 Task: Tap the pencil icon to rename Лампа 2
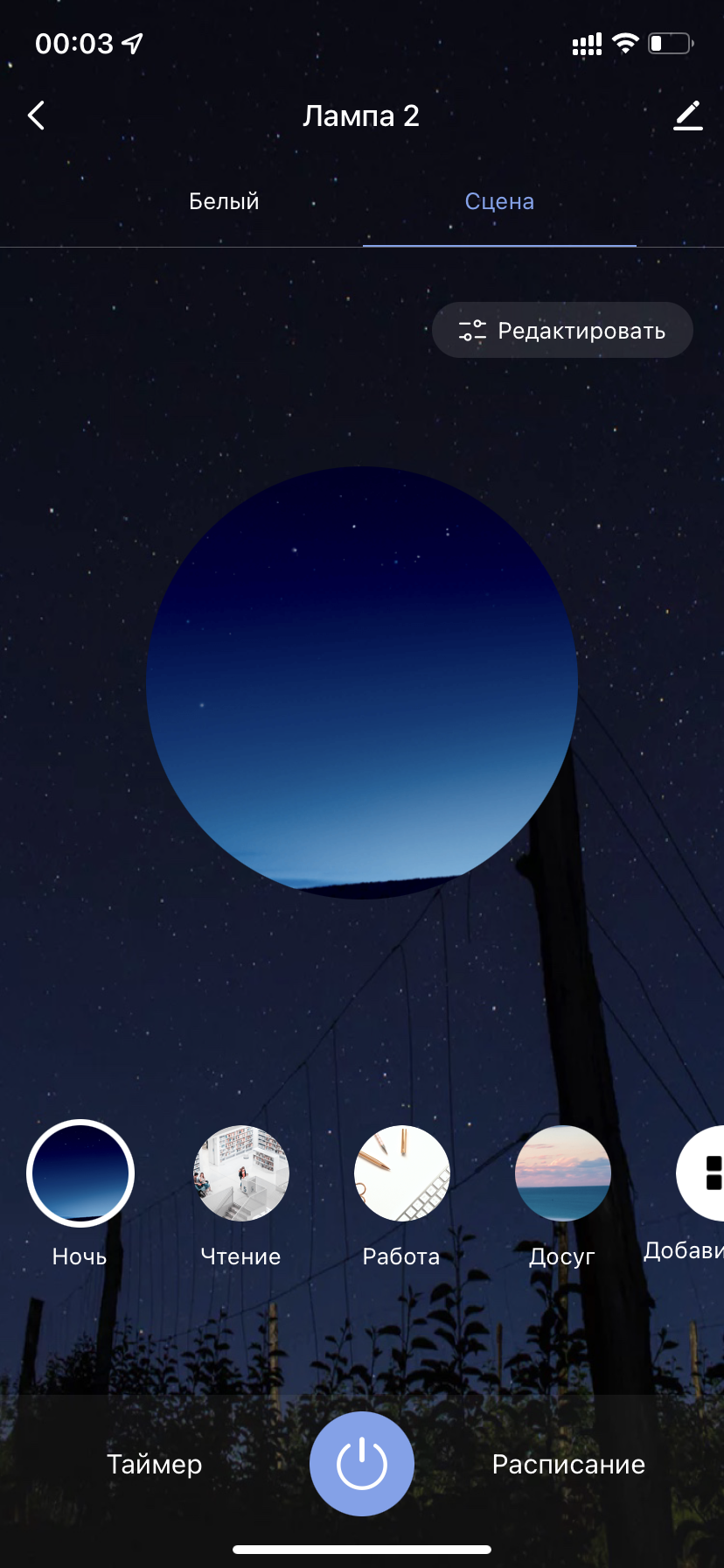pos(688,115)
